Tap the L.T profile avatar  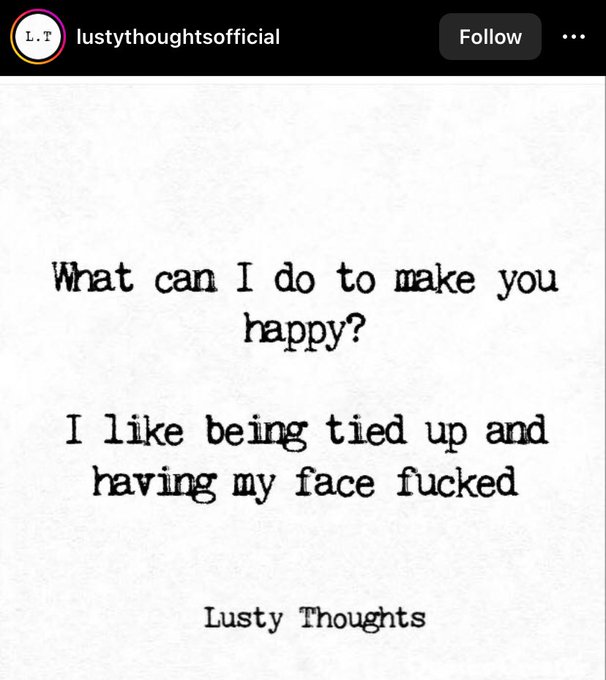tap(38, 37)
